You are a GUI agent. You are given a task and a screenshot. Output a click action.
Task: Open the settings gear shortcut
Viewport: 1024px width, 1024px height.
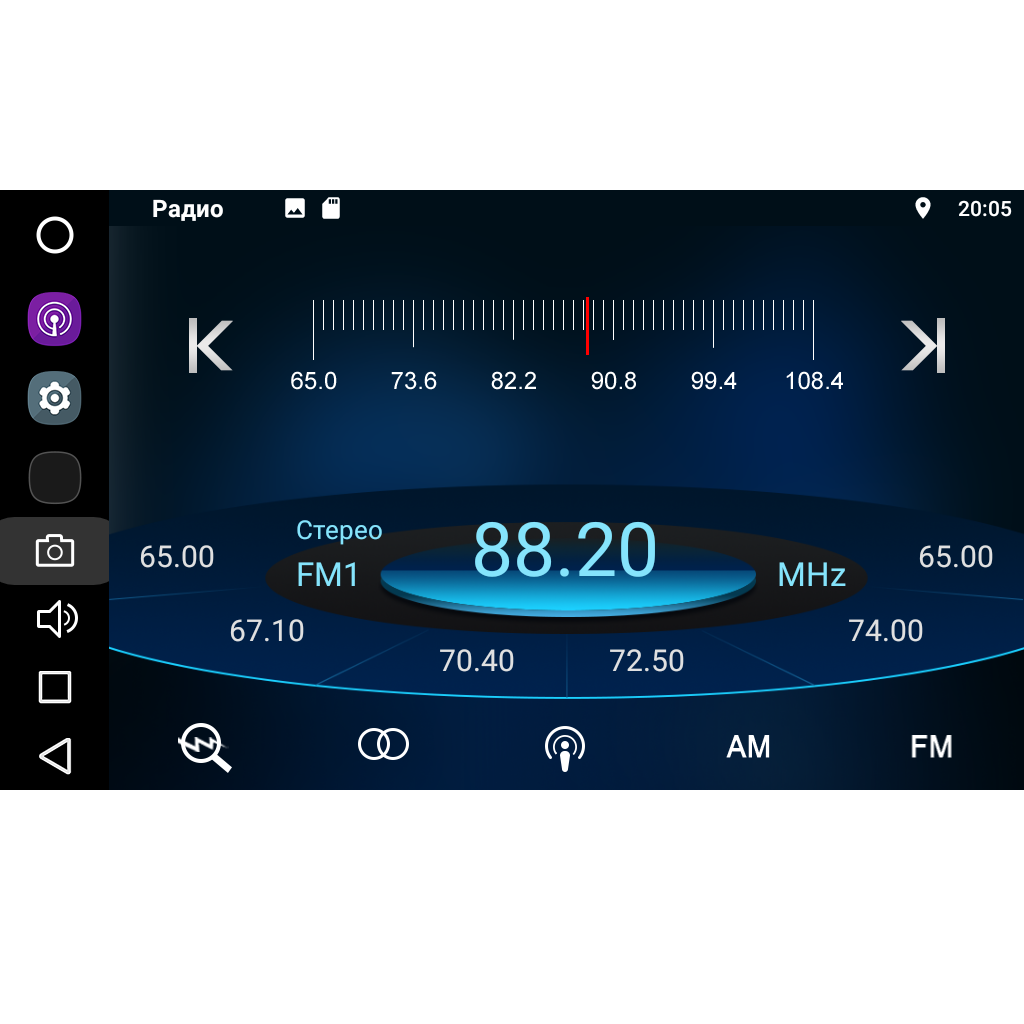pos(54,398)
